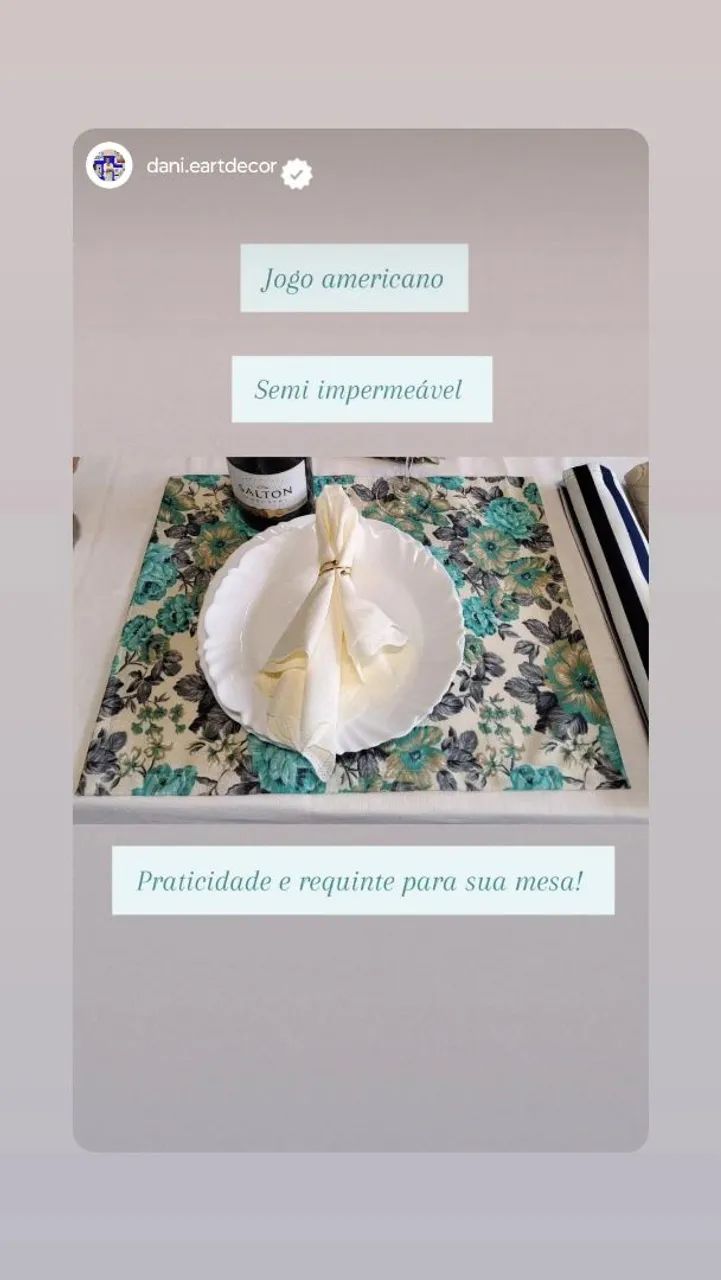Click the 'Praticidade e requinte para sua mesa!' caption
The image size is (721, 1280).
click(x=360, y=879)
